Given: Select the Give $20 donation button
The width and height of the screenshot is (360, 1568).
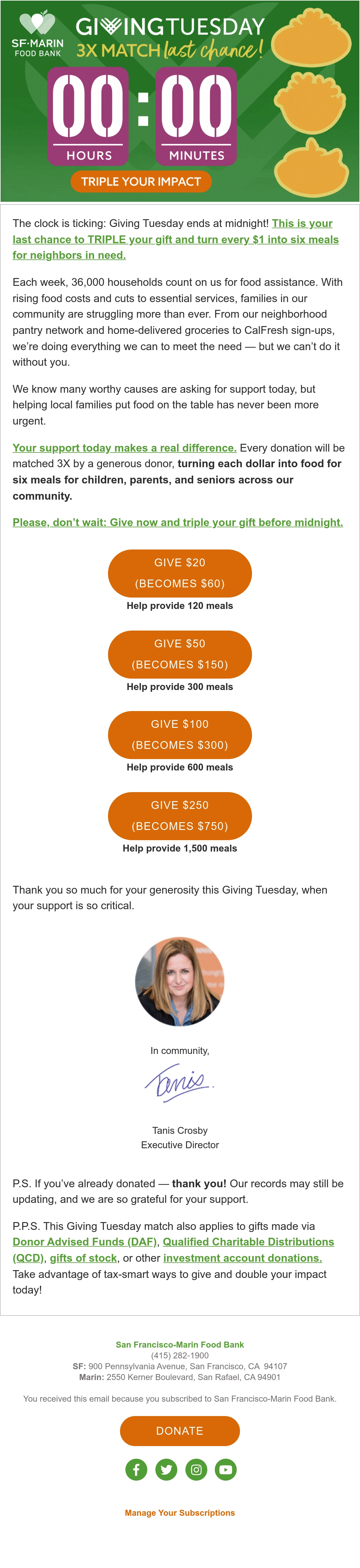Looking at the screenshot, I should [x=180, y=573].
